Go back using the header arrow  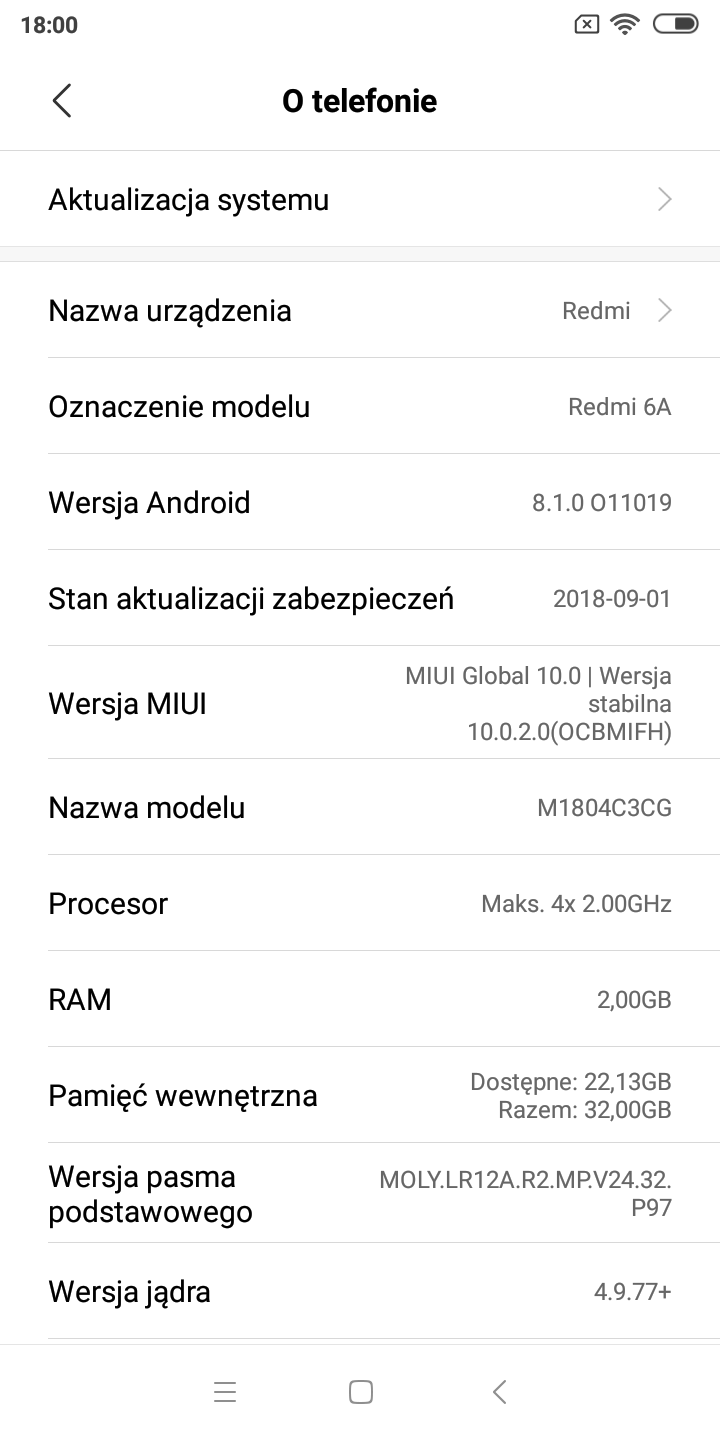click(62, 101)
